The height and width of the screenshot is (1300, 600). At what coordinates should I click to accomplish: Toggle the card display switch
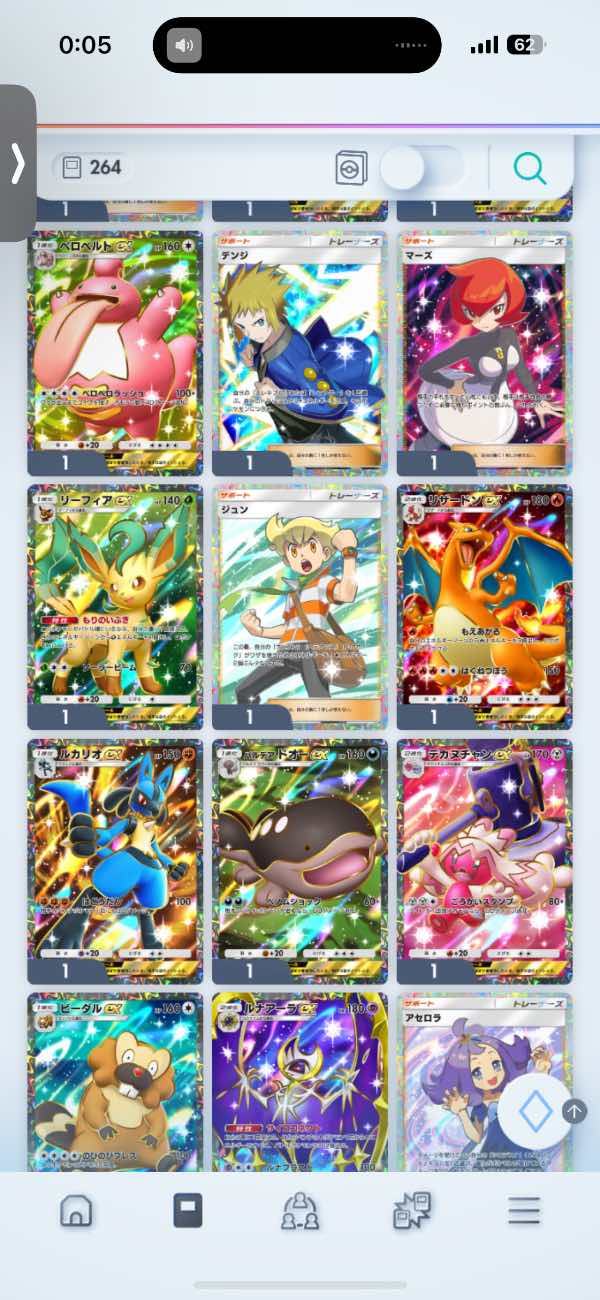422,168
